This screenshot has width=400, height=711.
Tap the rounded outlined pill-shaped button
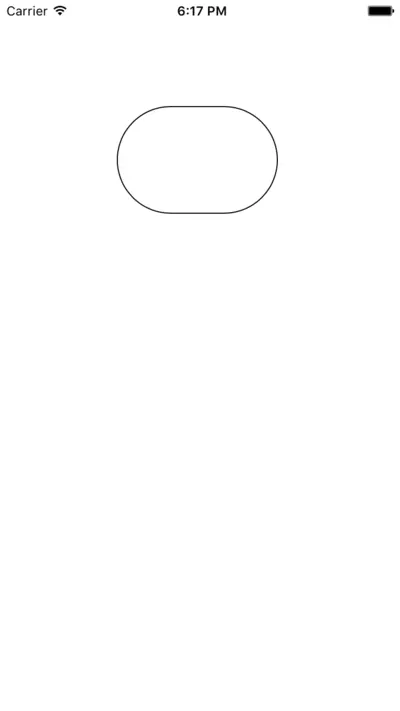(x=197, y=160)
